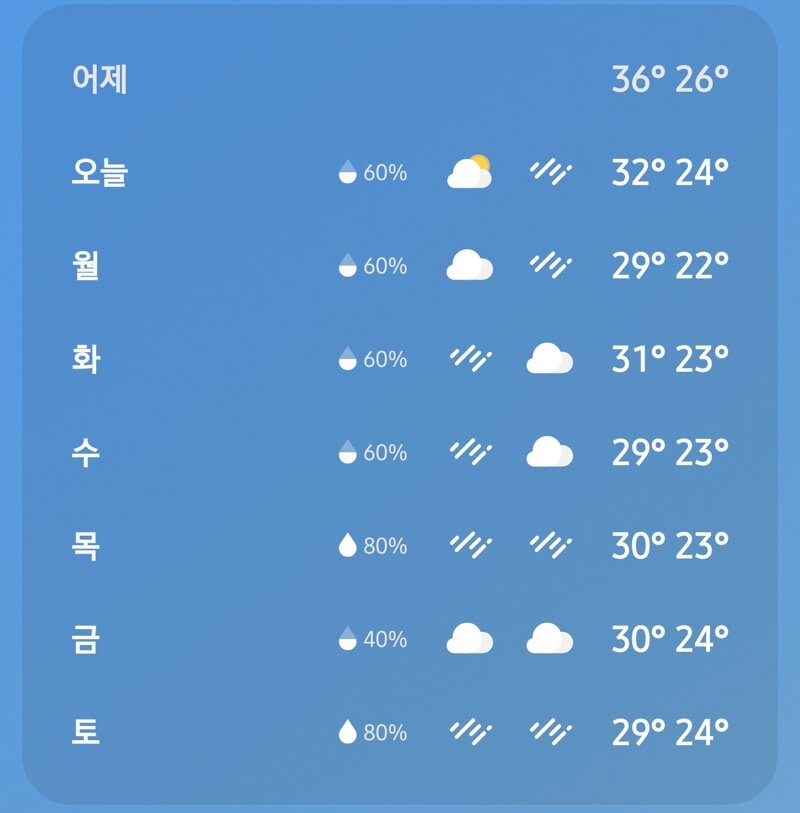Viewport: 800px width, 813px height.
Task: Tap the Thursday (목) forecast row
Action: pos(400,546)
